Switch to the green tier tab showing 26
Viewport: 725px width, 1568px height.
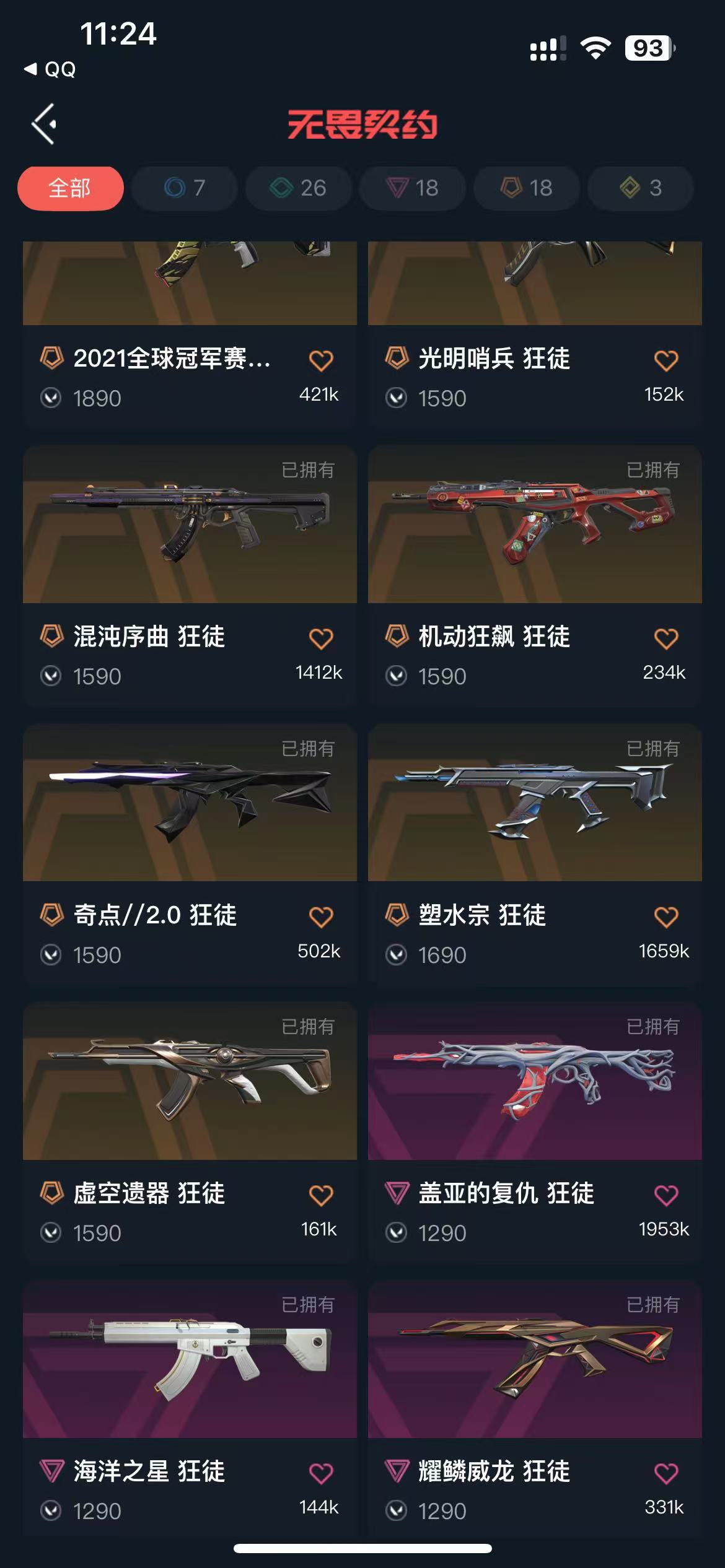(299, 188)
